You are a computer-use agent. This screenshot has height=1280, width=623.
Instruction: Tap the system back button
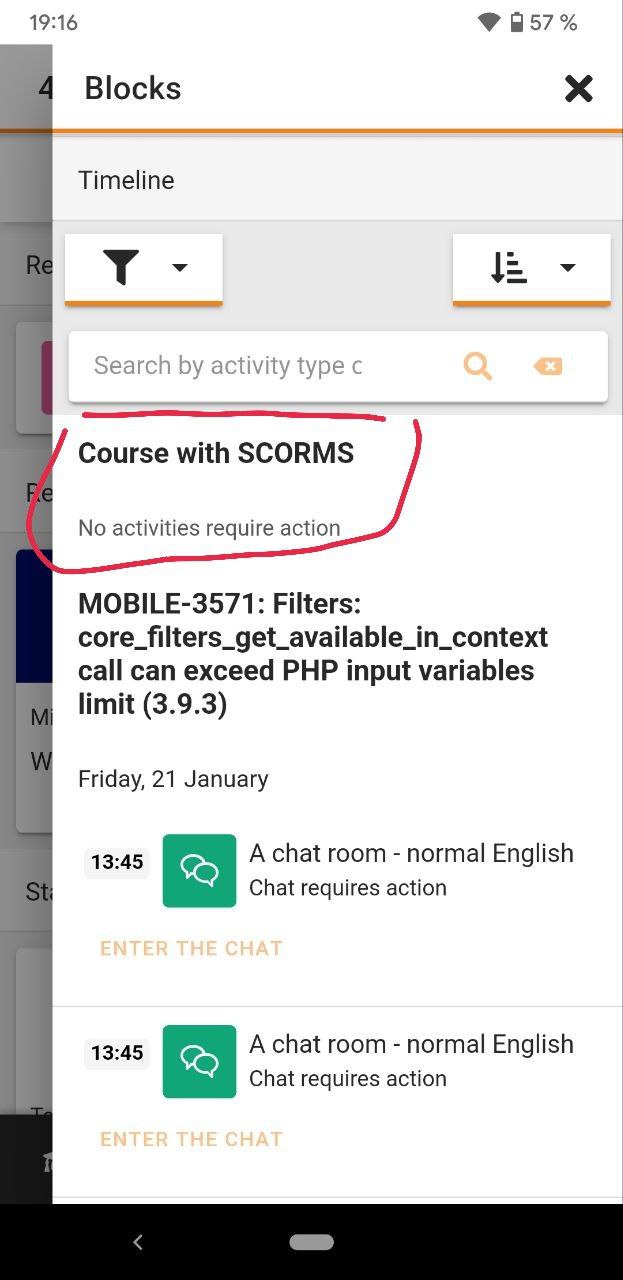click(138, 1242)
